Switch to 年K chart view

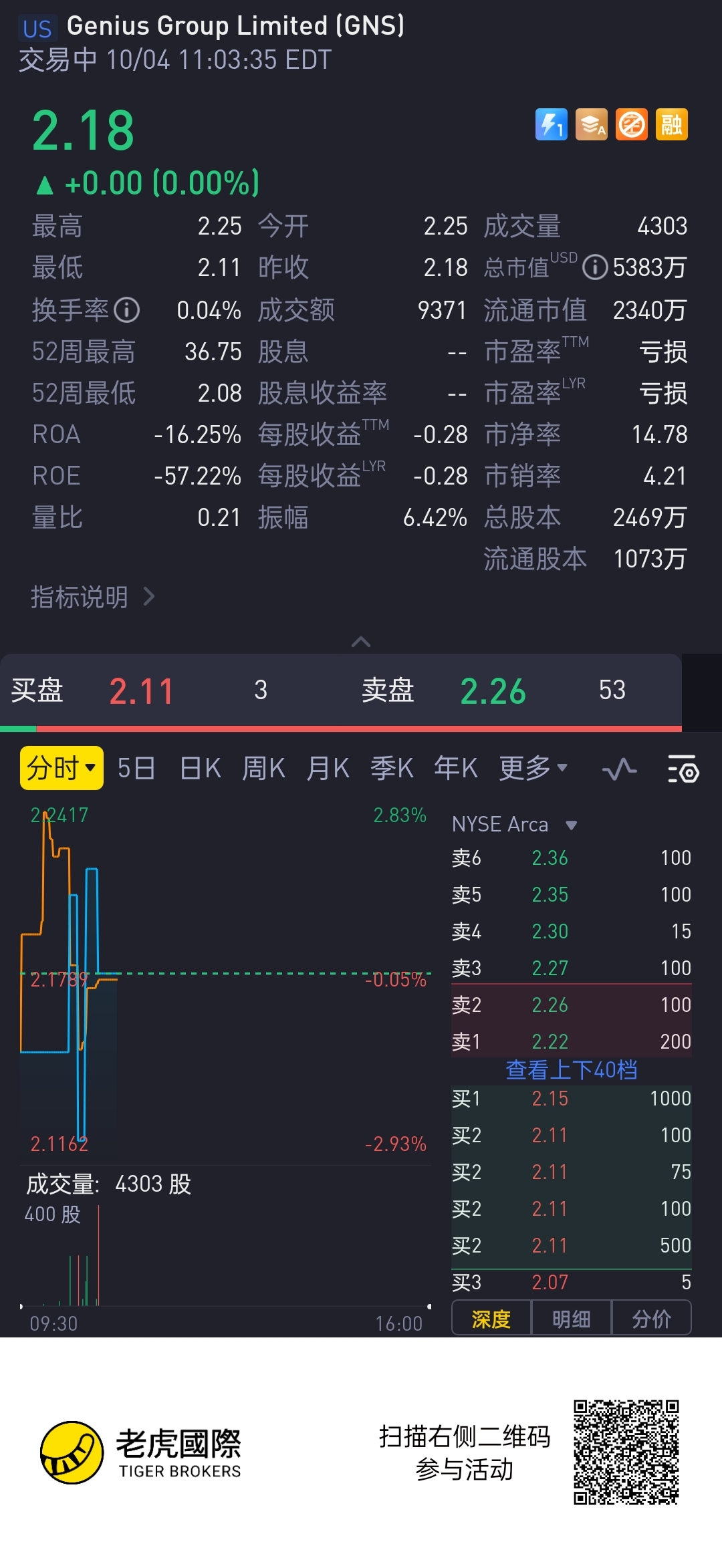click(455, 768)
